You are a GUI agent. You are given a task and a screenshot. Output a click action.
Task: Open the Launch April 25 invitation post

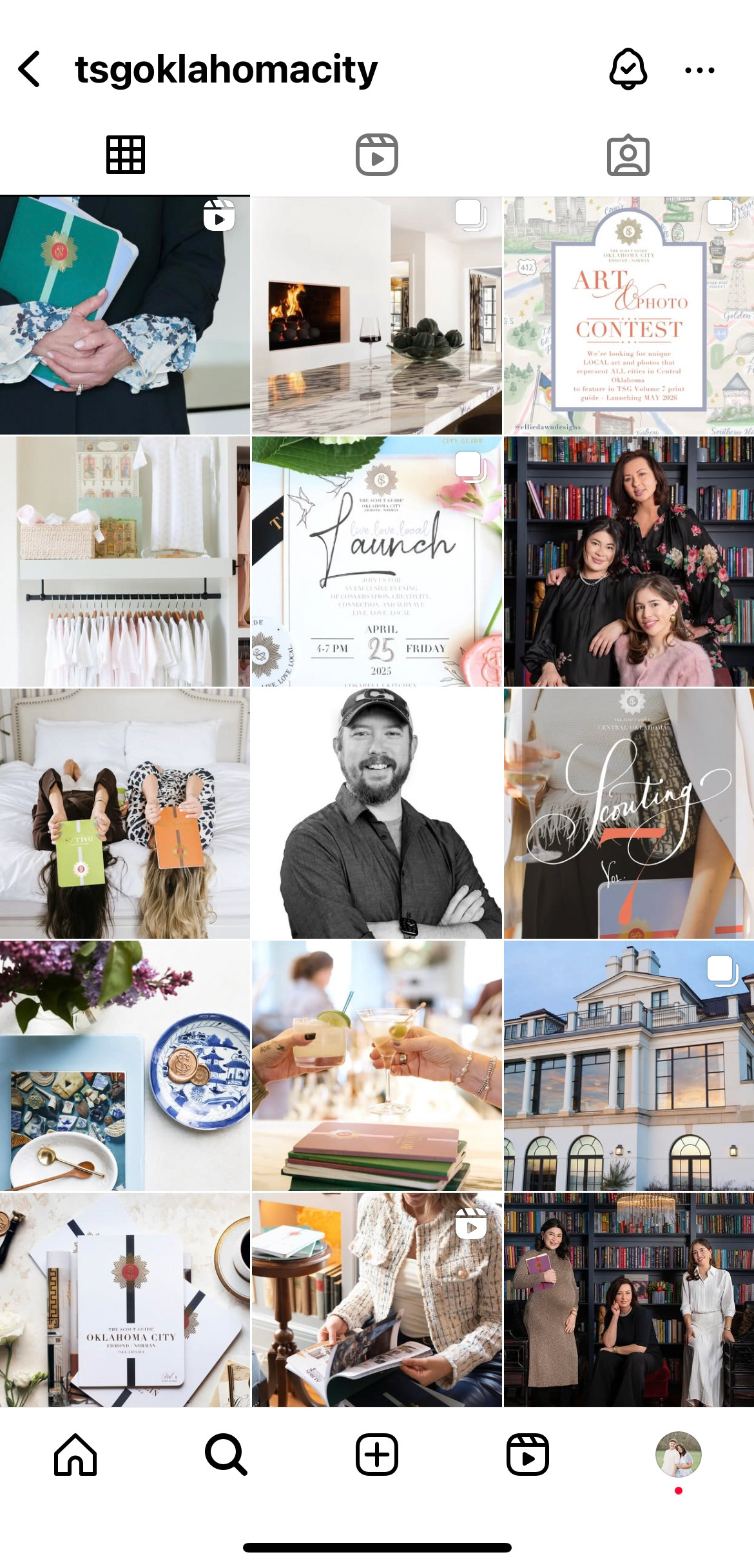click(377, 561)
